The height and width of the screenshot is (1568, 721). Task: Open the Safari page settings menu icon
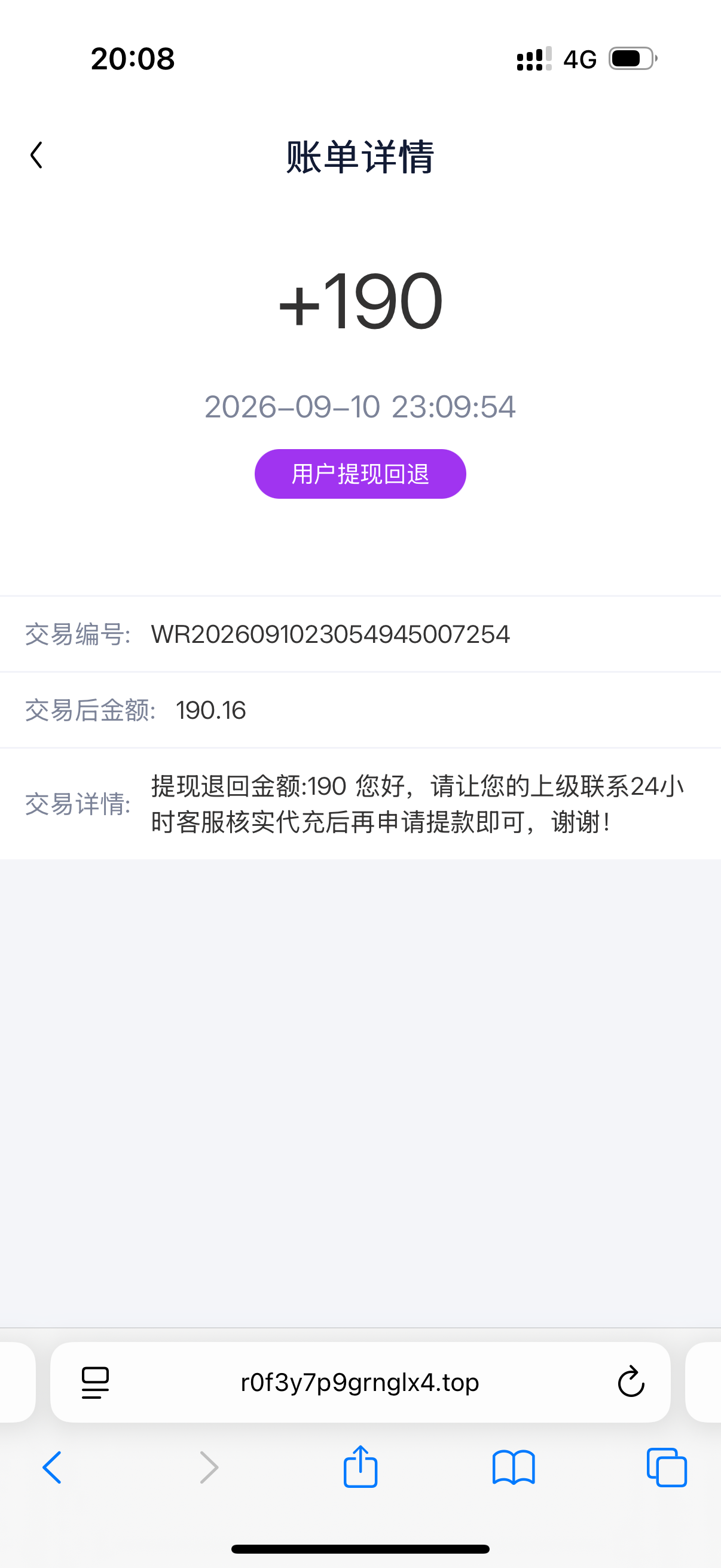pos(95,1383)
